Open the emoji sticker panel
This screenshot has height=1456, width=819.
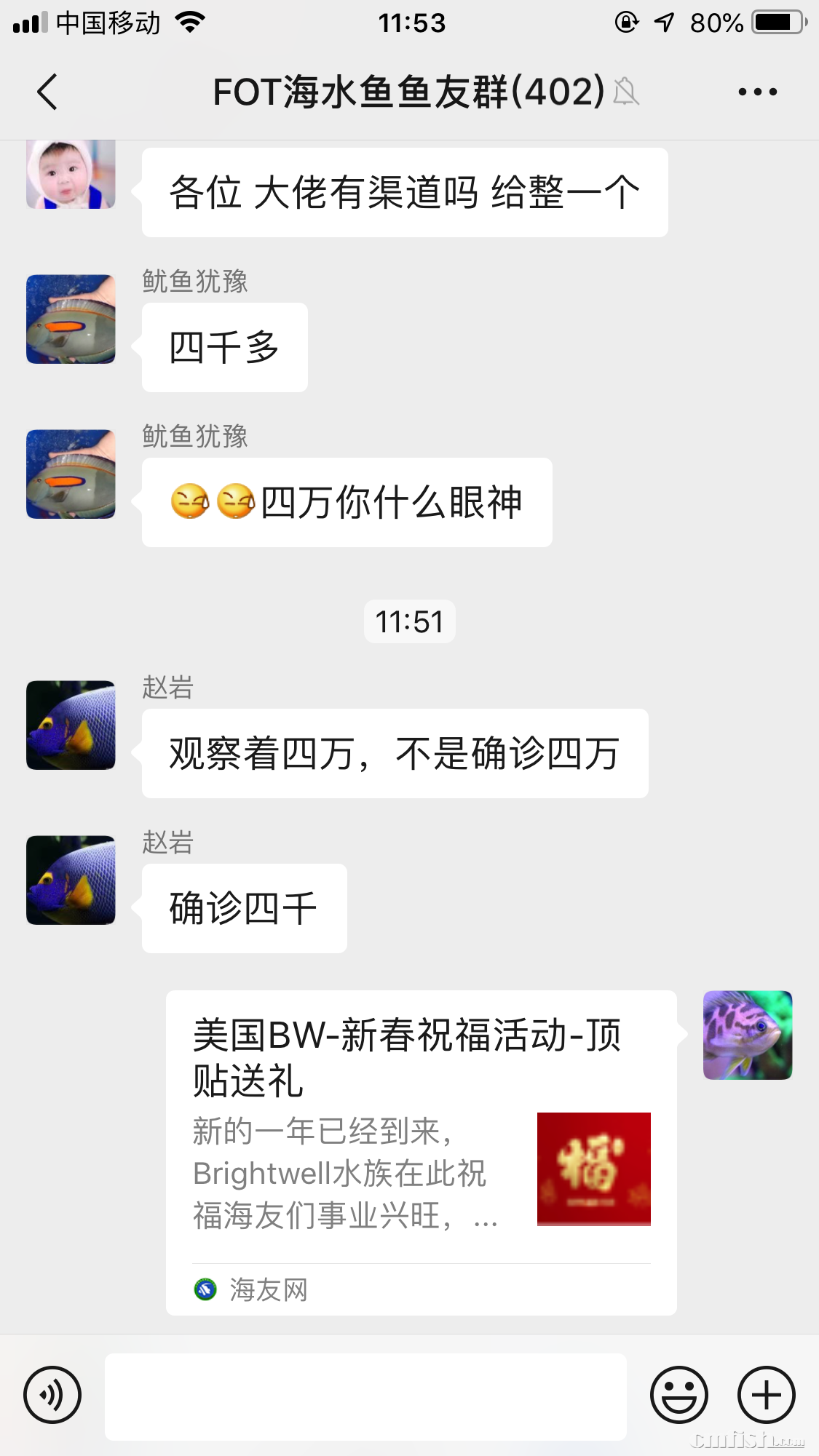tap(678, 1395)
